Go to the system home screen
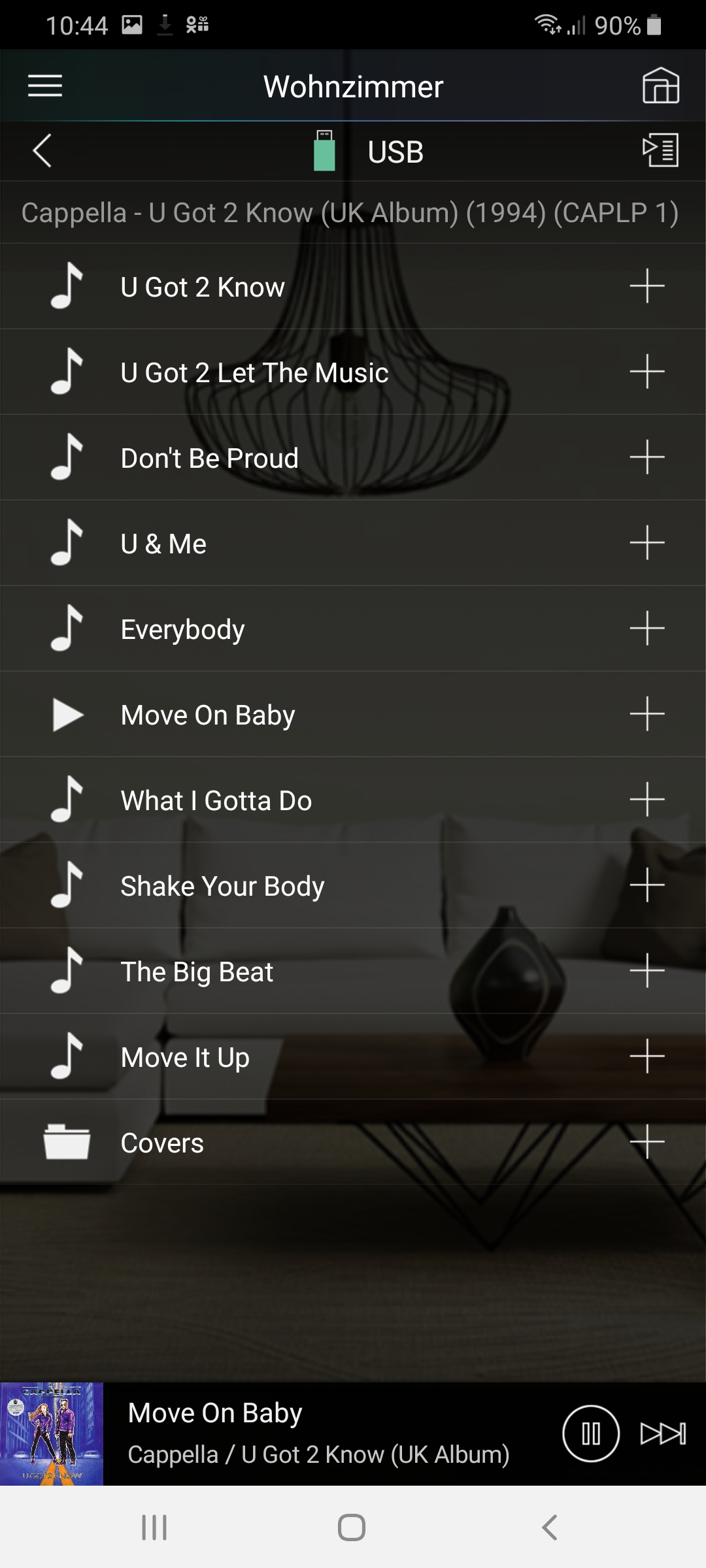Screen dimensions: 706x1568 [x=352, y=1527]
